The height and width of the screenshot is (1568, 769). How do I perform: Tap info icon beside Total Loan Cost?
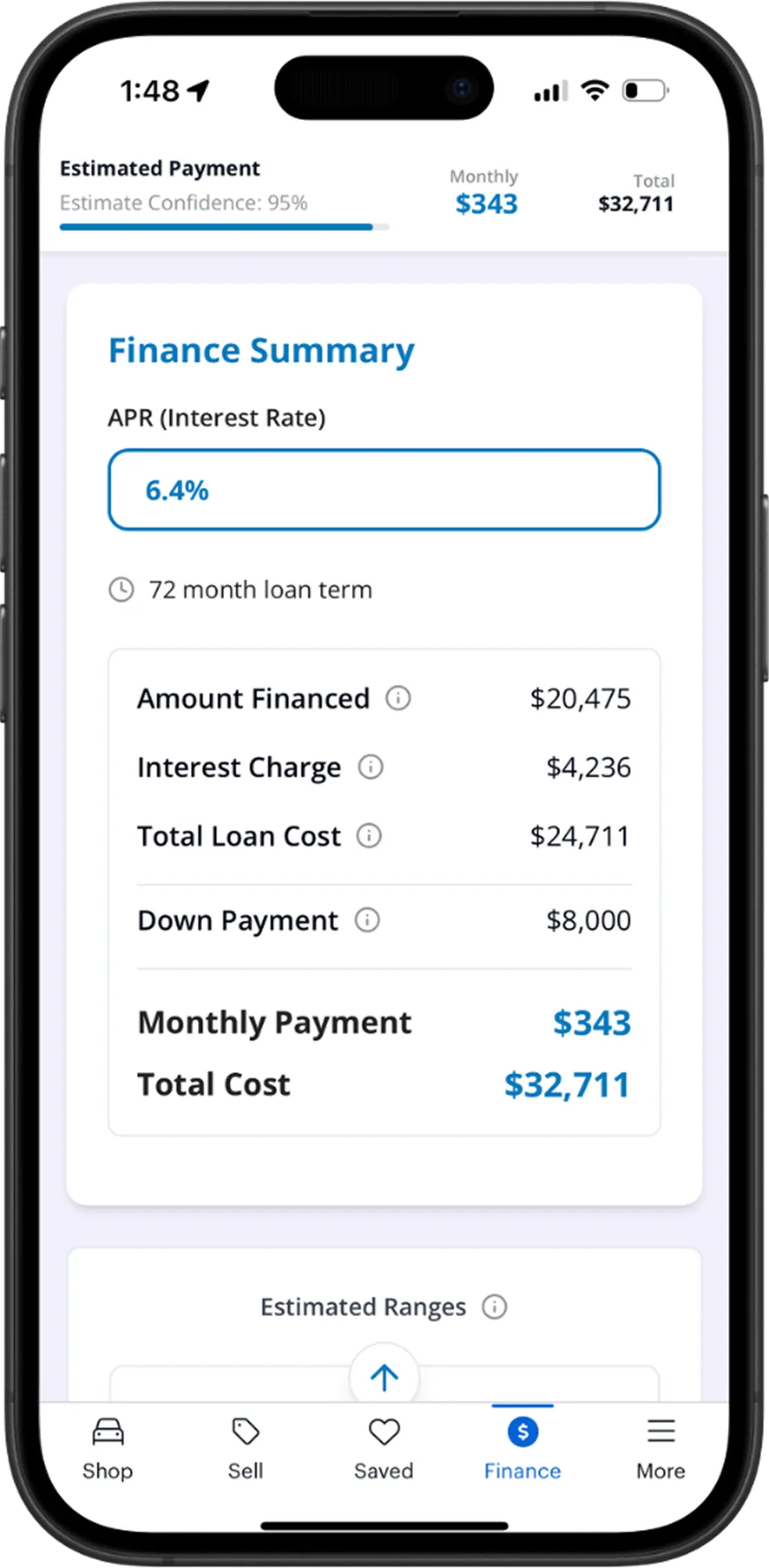click(x=369, y=836)
